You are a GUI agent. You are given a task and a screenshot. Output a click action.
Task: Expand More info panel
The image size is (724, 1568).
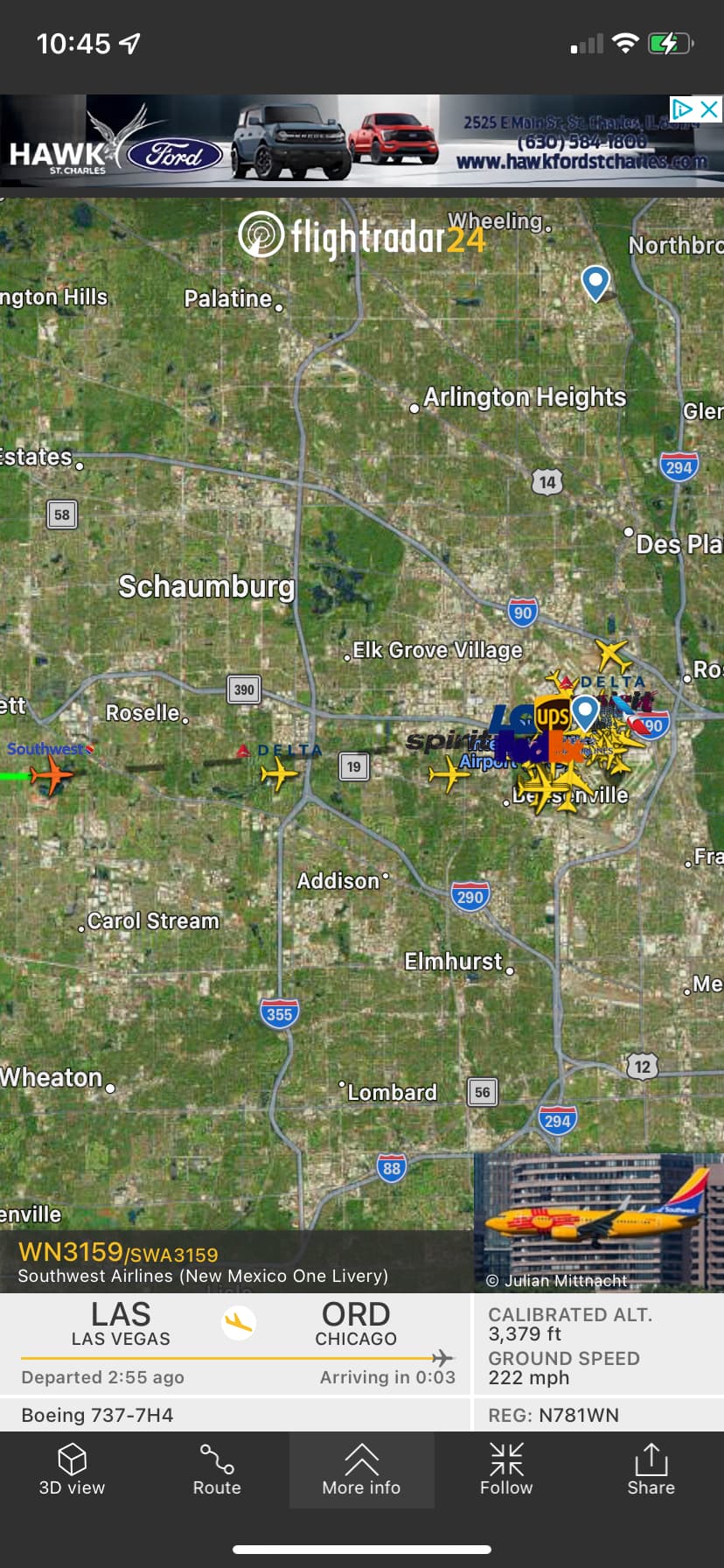click(x=361, y=1471)
